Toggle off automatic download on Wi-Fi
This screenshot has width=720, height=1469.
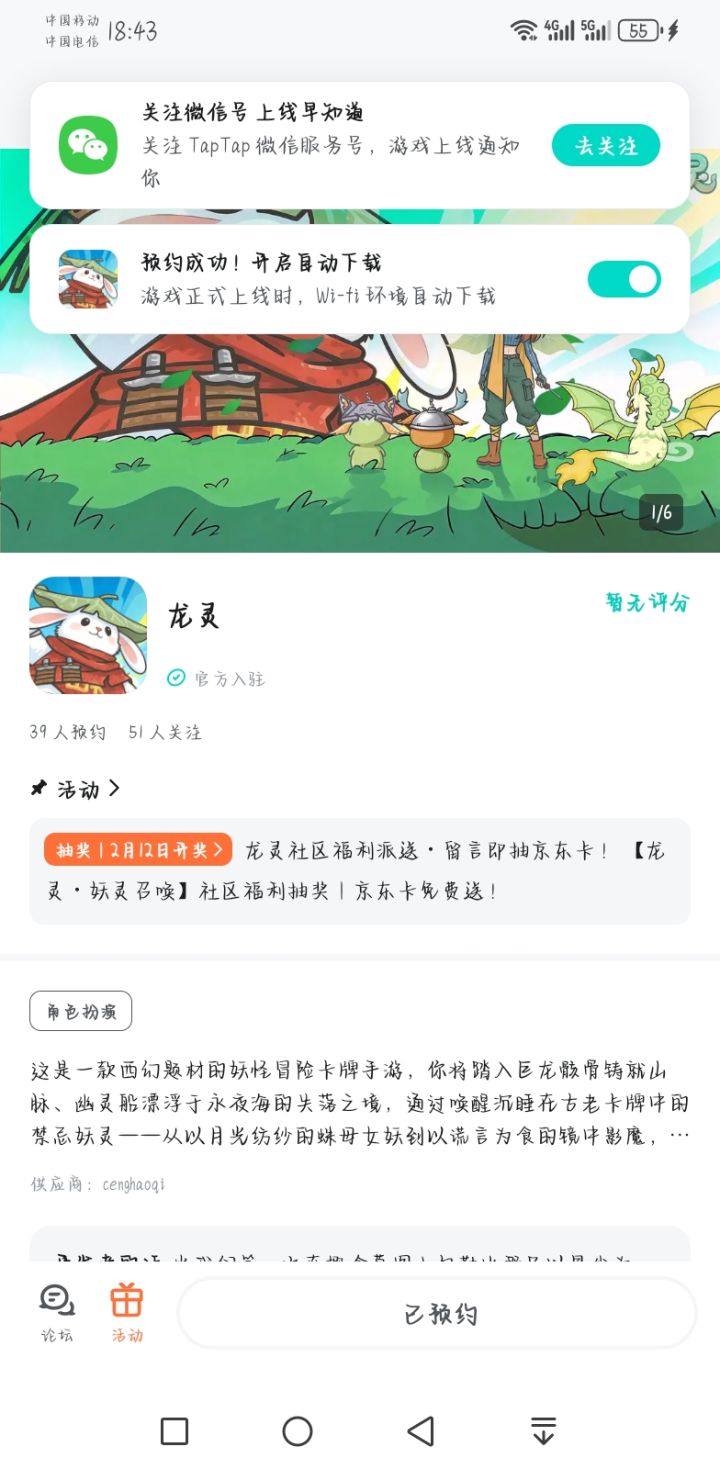622,281
